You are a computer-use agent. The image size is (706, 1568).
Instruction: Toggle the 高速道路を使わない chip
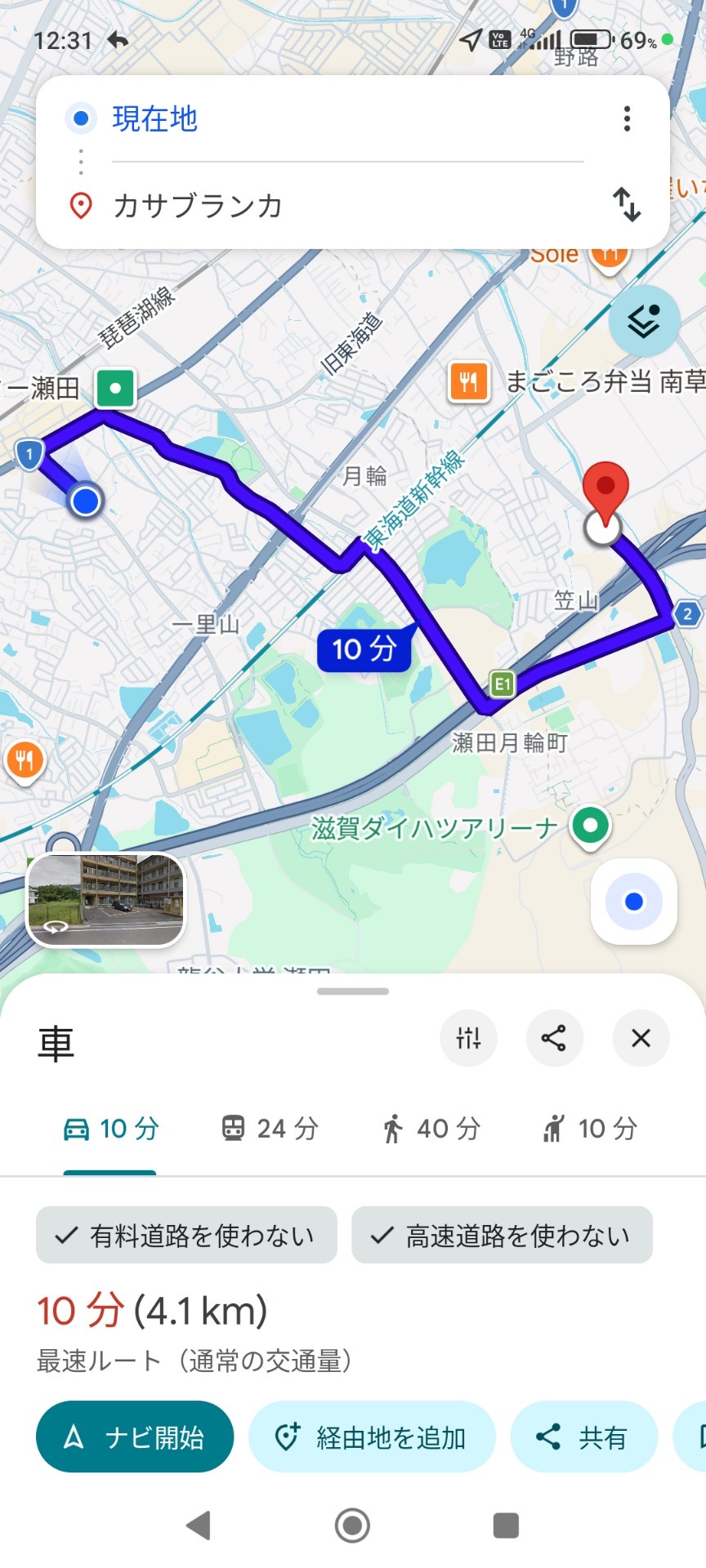coord(502,1236)
